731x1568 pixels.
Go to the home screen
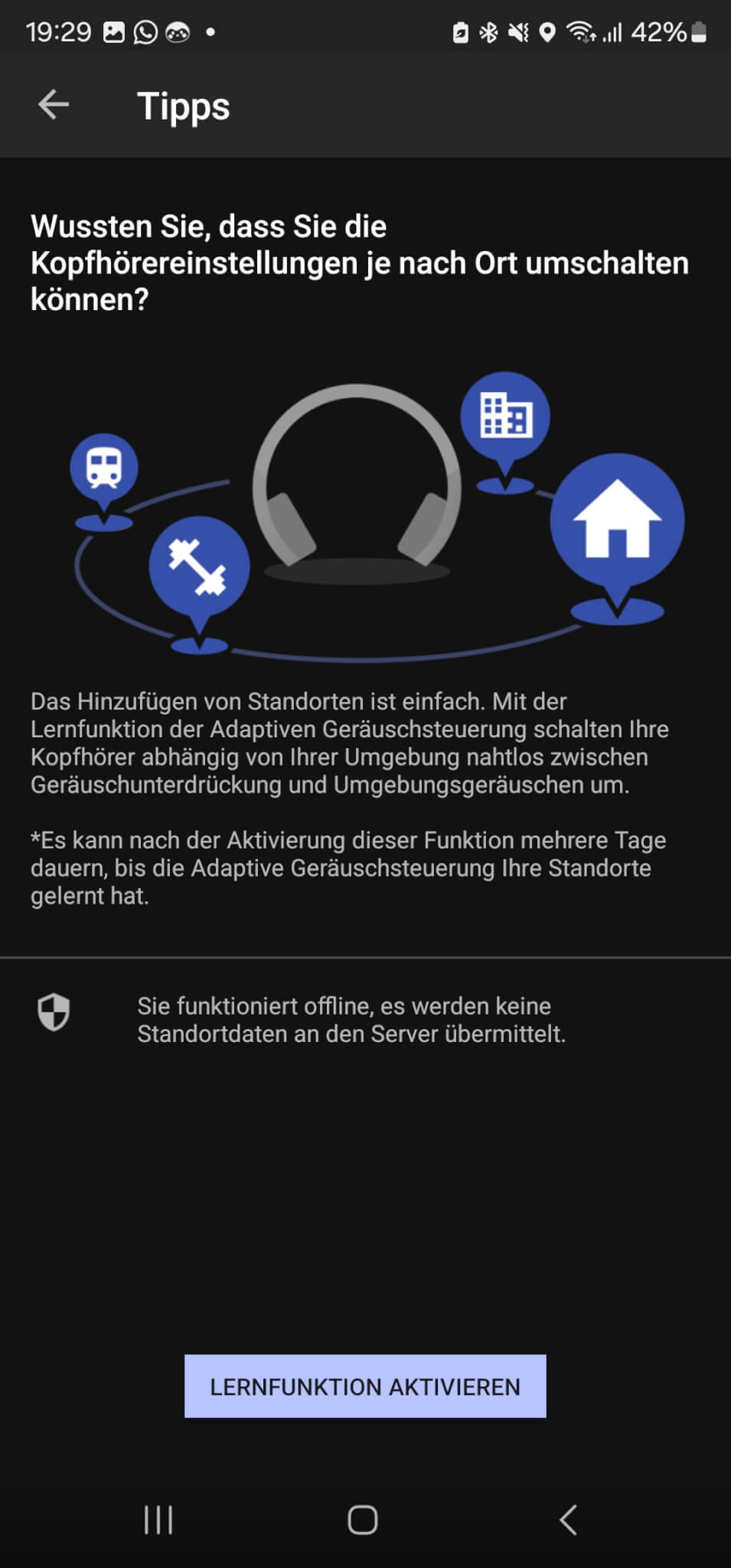coord(363,1520)
